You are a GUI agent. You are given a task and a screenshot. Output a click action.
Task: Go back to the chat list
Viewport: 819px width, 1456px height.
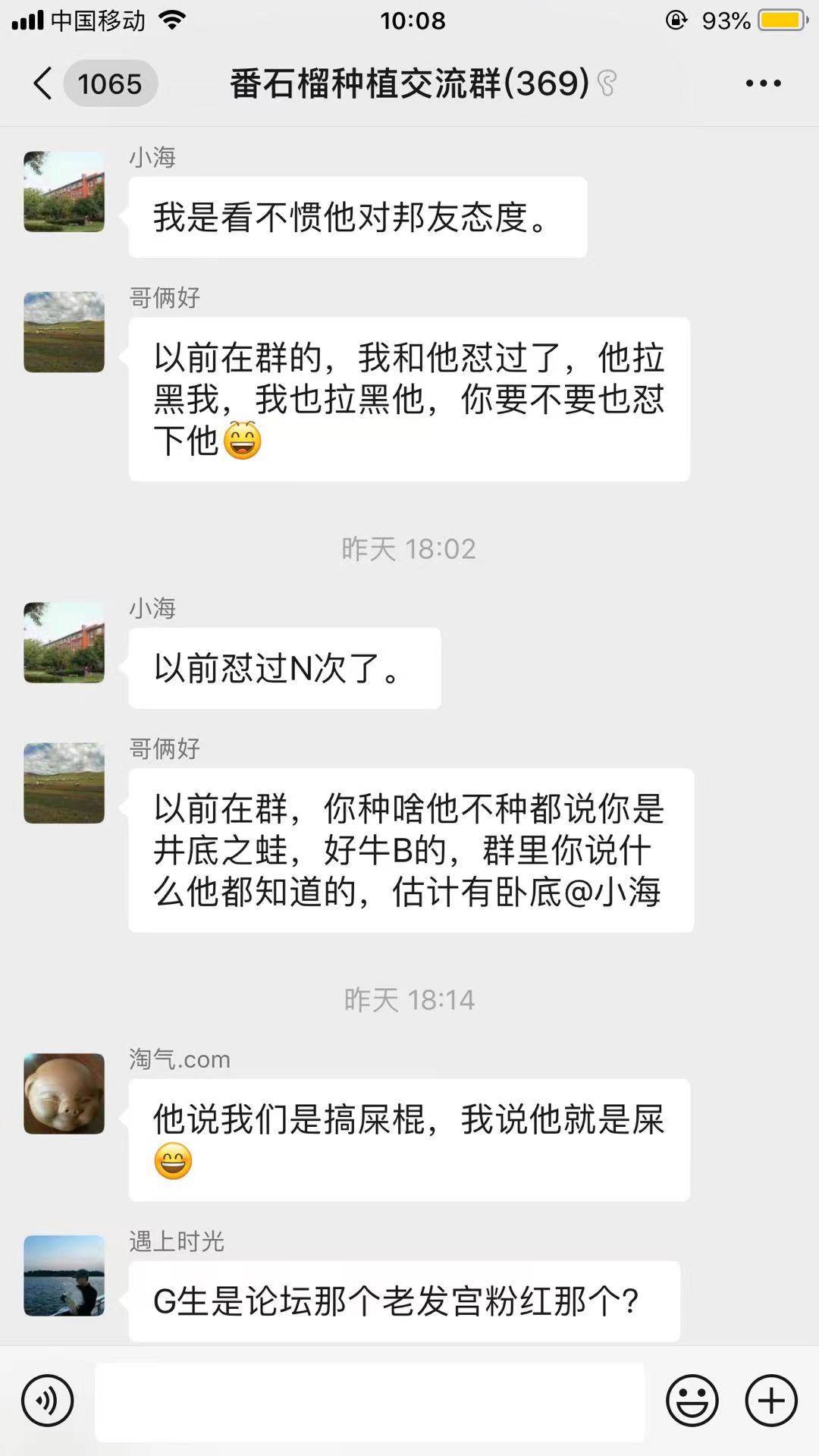[x=44, y=83]
